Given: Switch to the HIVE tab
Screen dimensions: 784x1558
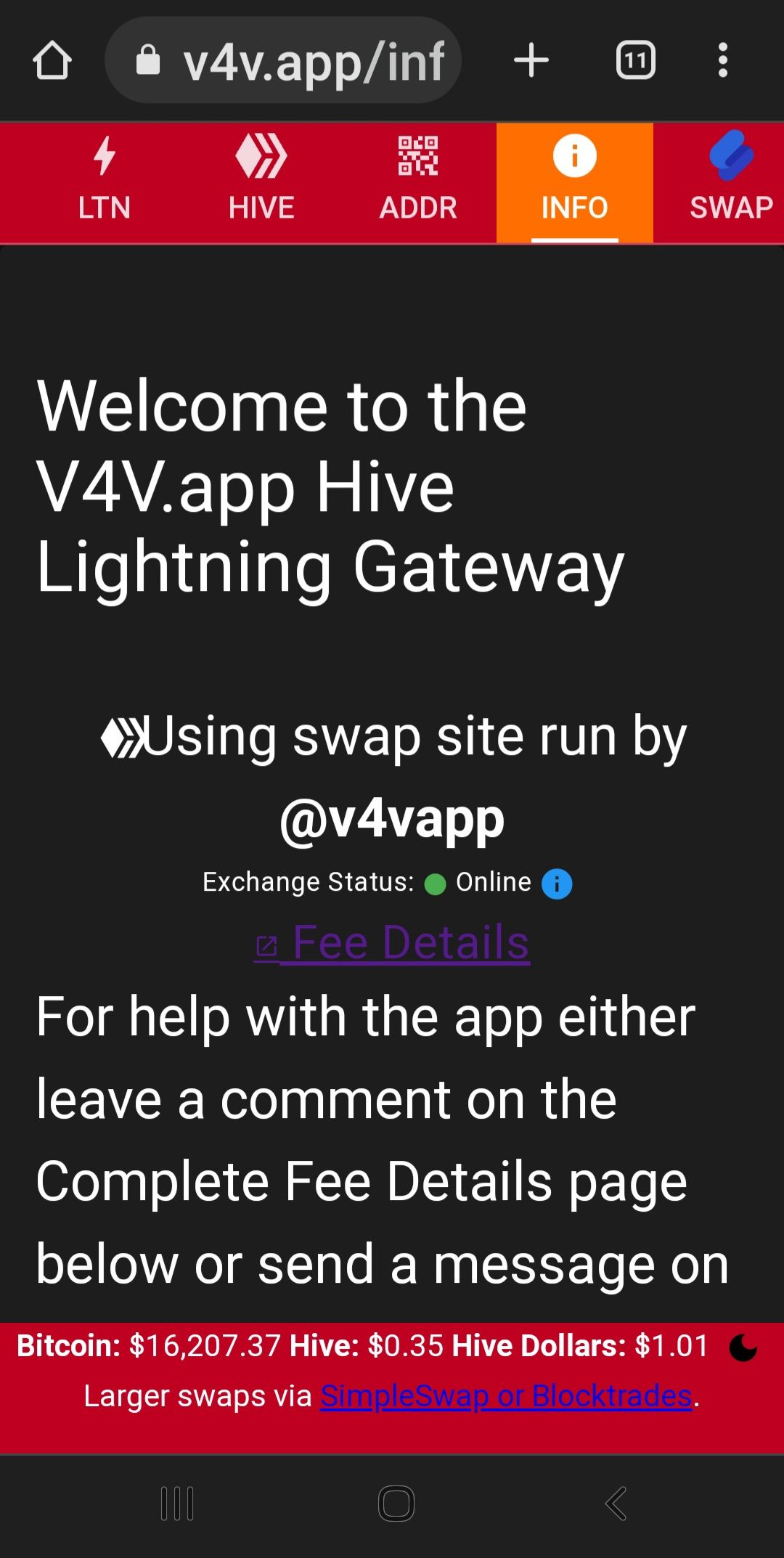Looking at the screenshot, I should pyautogui.click(x=261, y=182).
